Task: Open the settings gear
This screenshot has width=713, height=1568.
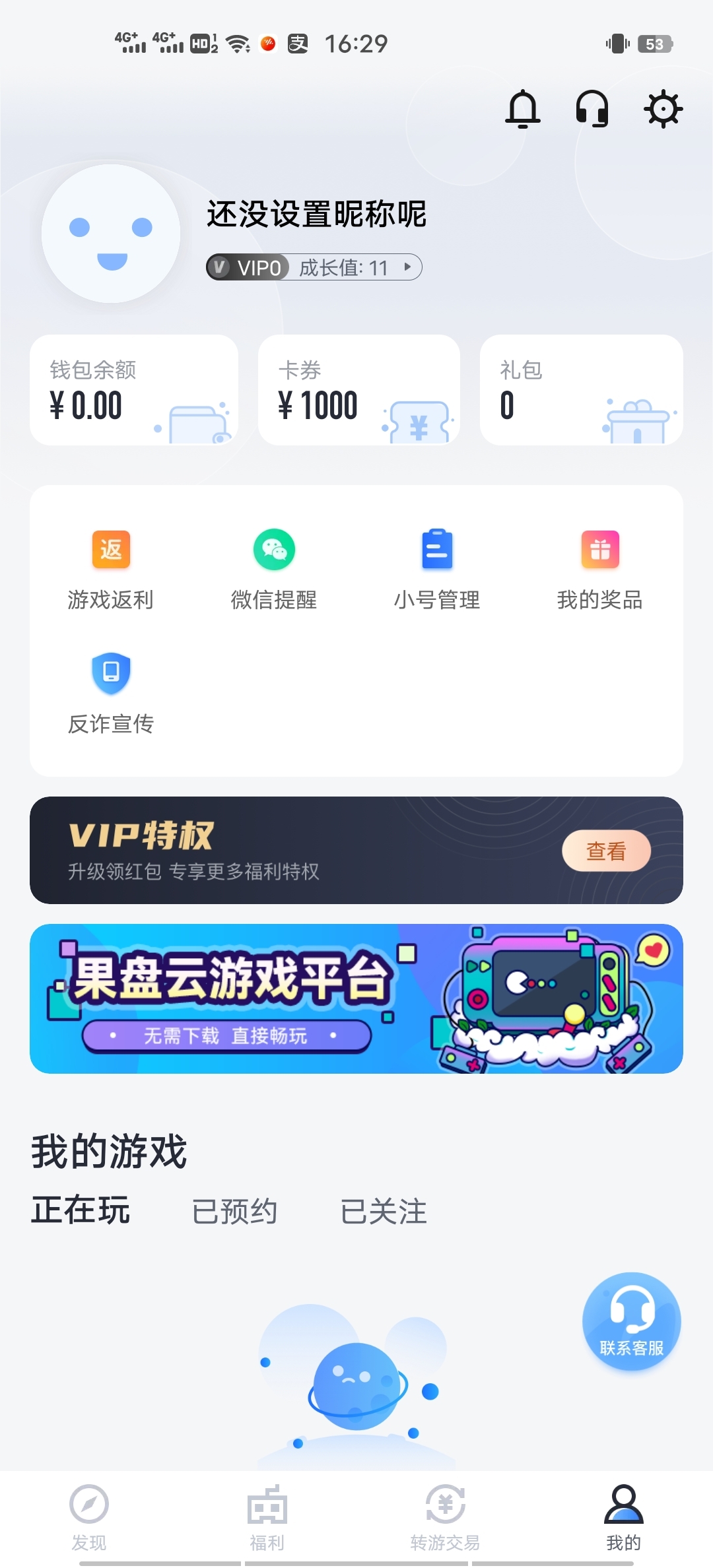Action: pos(663,109)
